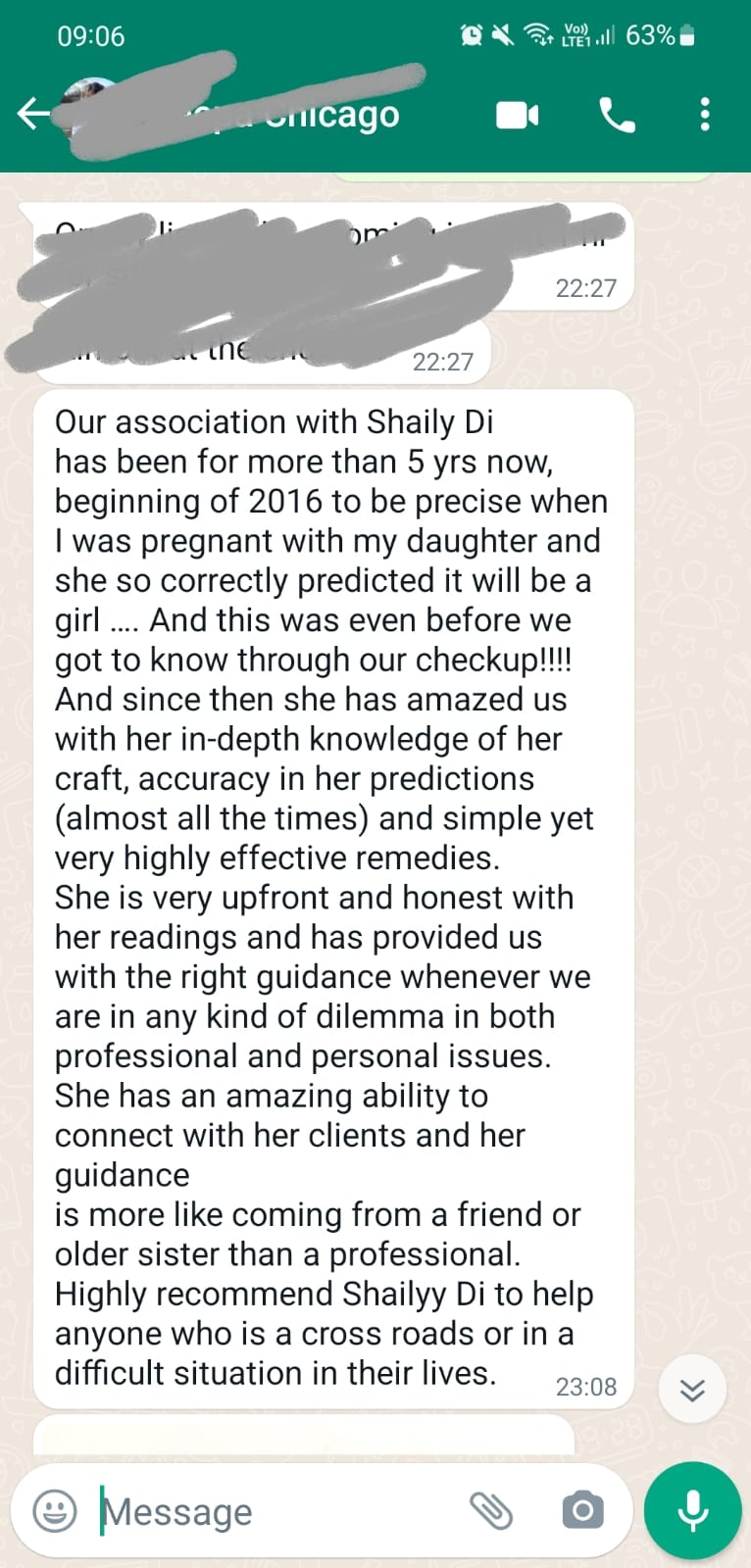The height and width of the screenshot is (1568, 751).
Task: Jump to the latest messages
Action: [692, 1389]
